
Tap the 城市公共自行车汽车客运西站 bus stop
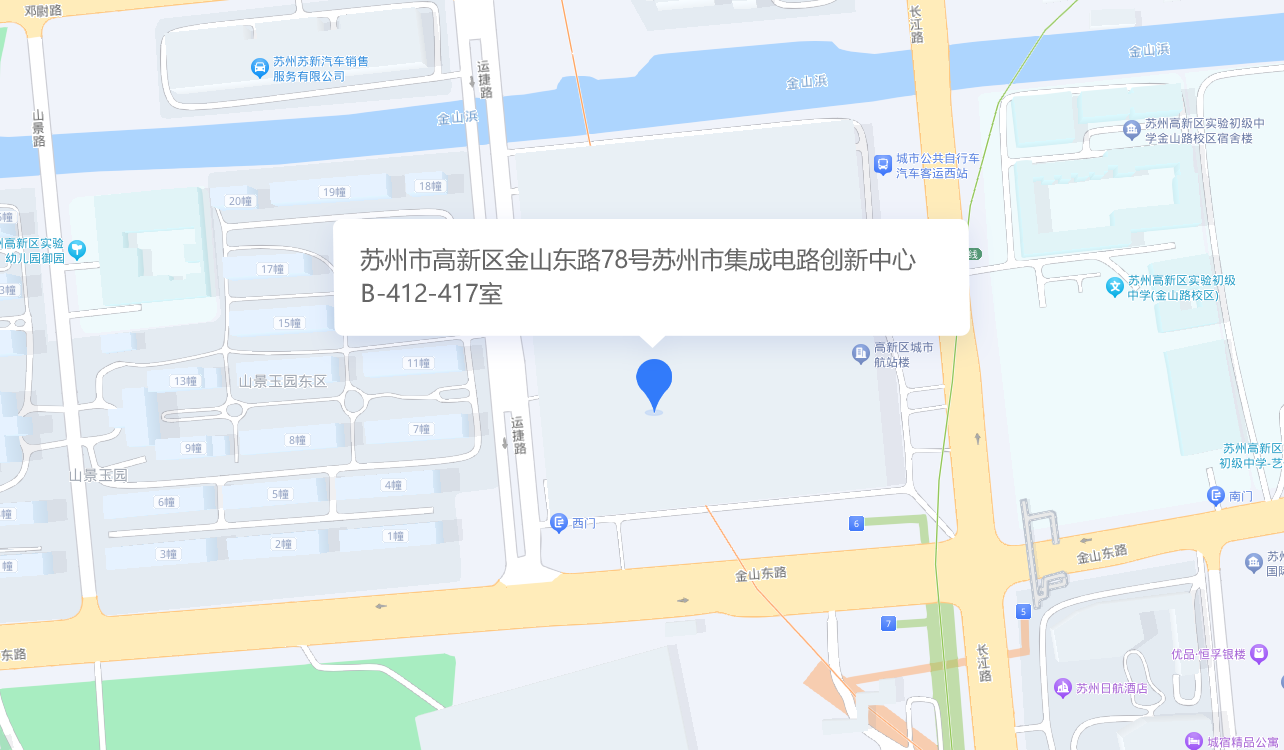click(882, 165)
